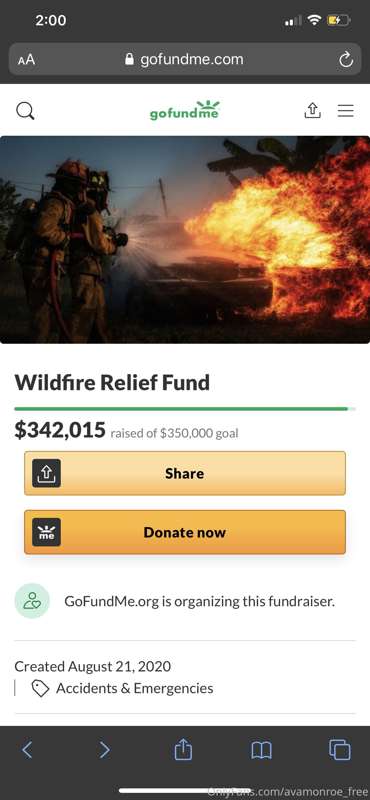This screenshot has height=800, width=370.
Task: Open Safari bookmarks
Action: pyautogui.click(x=261, y=750)
